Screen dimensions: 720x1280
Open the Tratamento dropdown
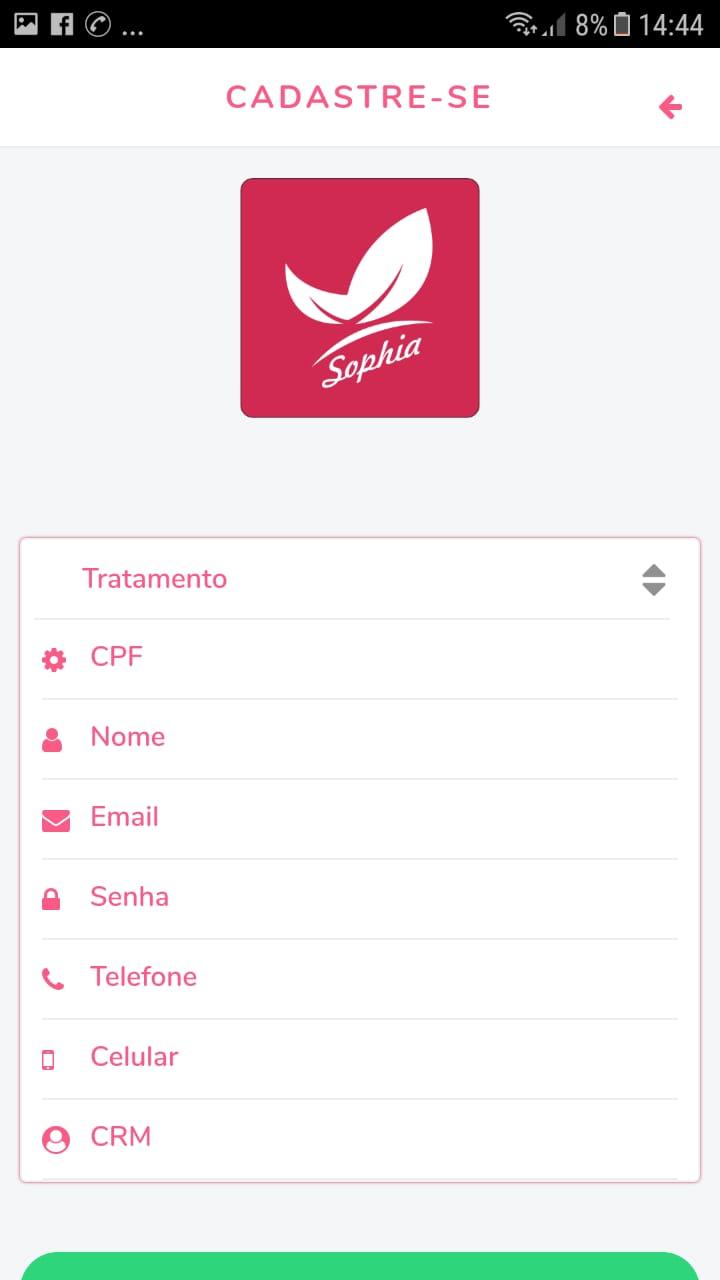360,579
